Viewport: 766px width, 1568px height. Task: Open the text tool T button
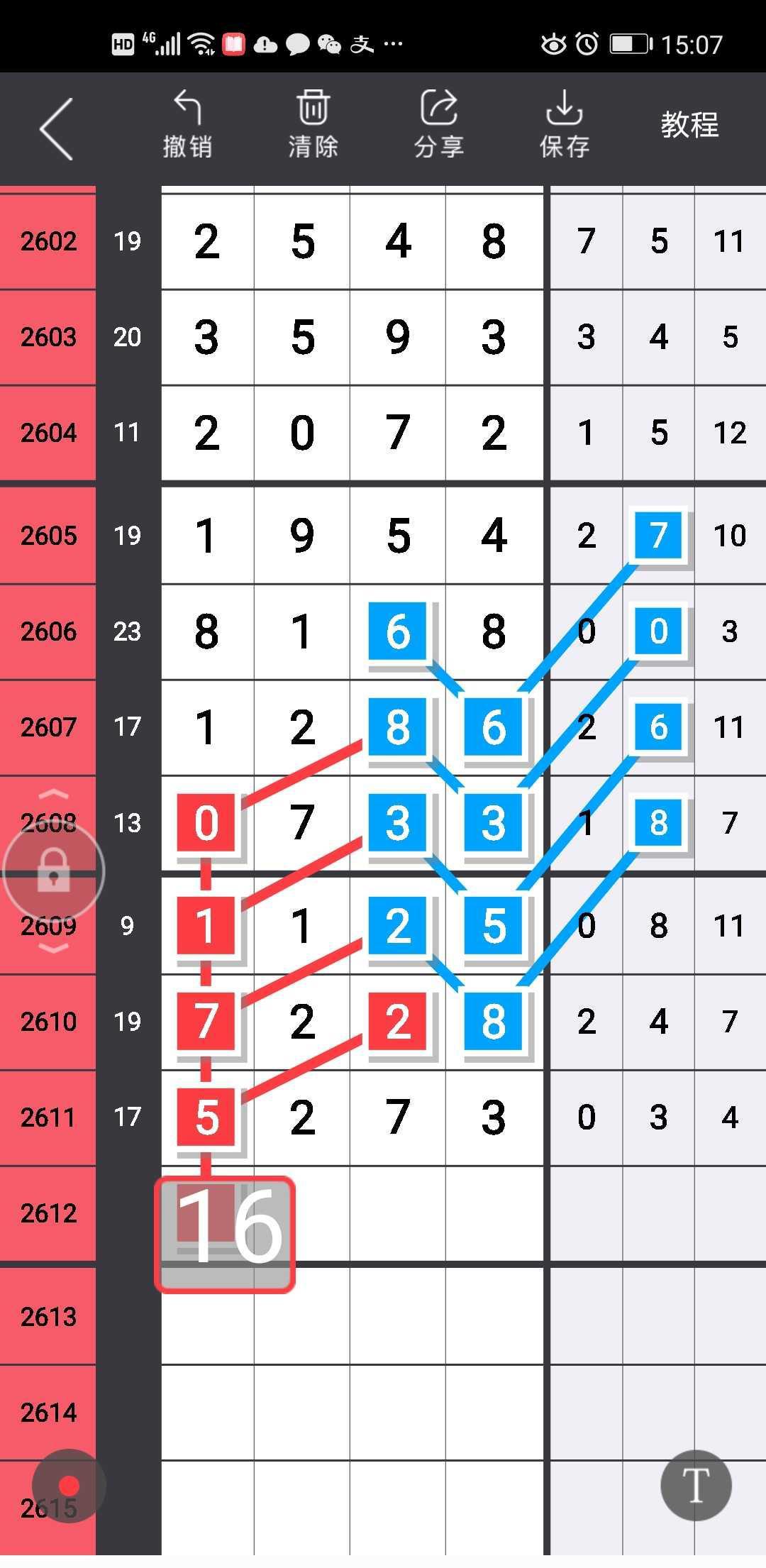[696, 1484]
